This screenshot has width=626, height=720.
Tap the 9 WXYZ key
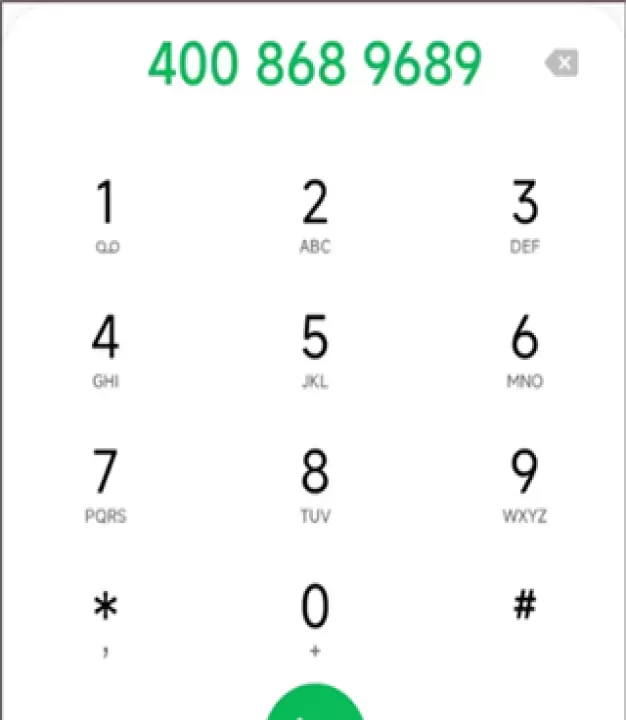(524, 484)
